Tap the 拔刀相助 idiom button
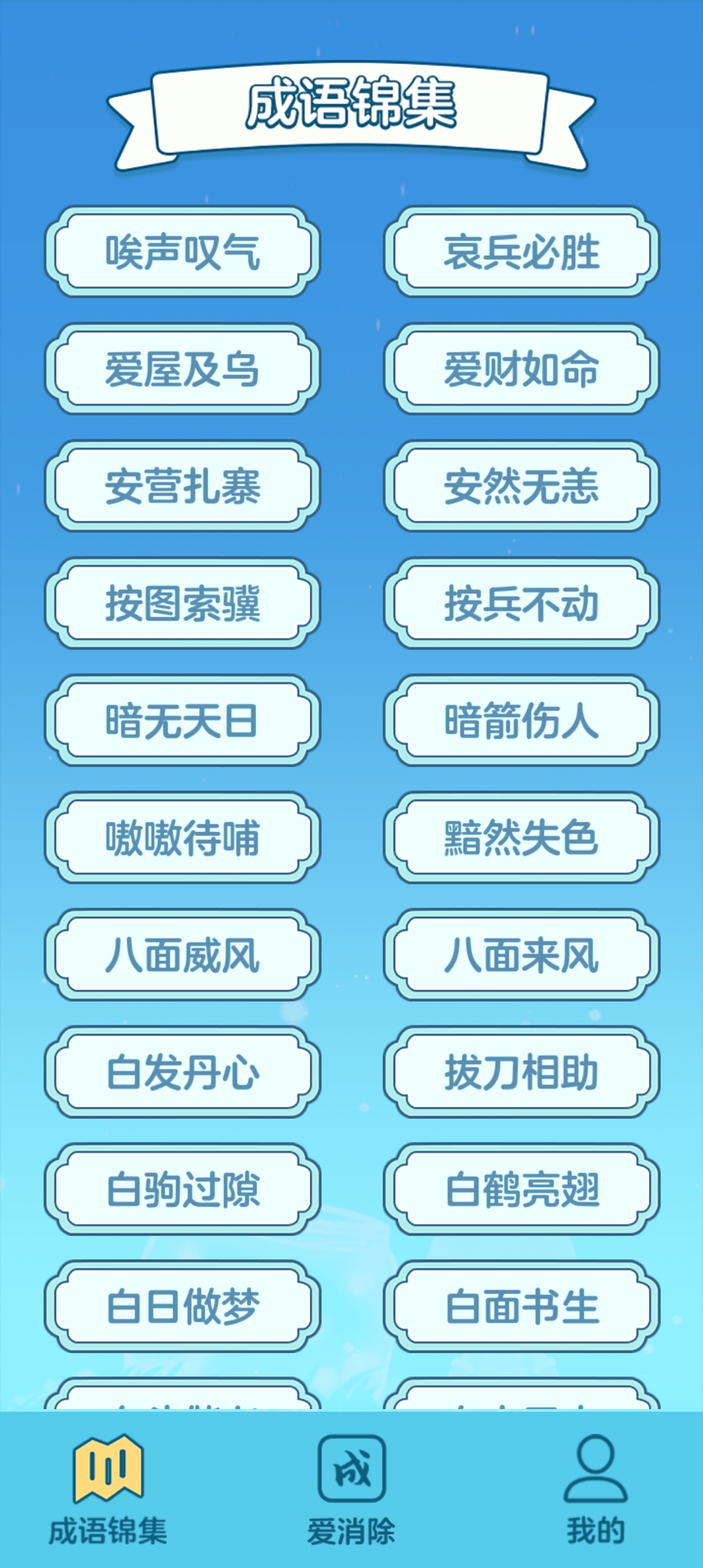The height and width of the screenshot is (1568, 703). point(521,1072)
